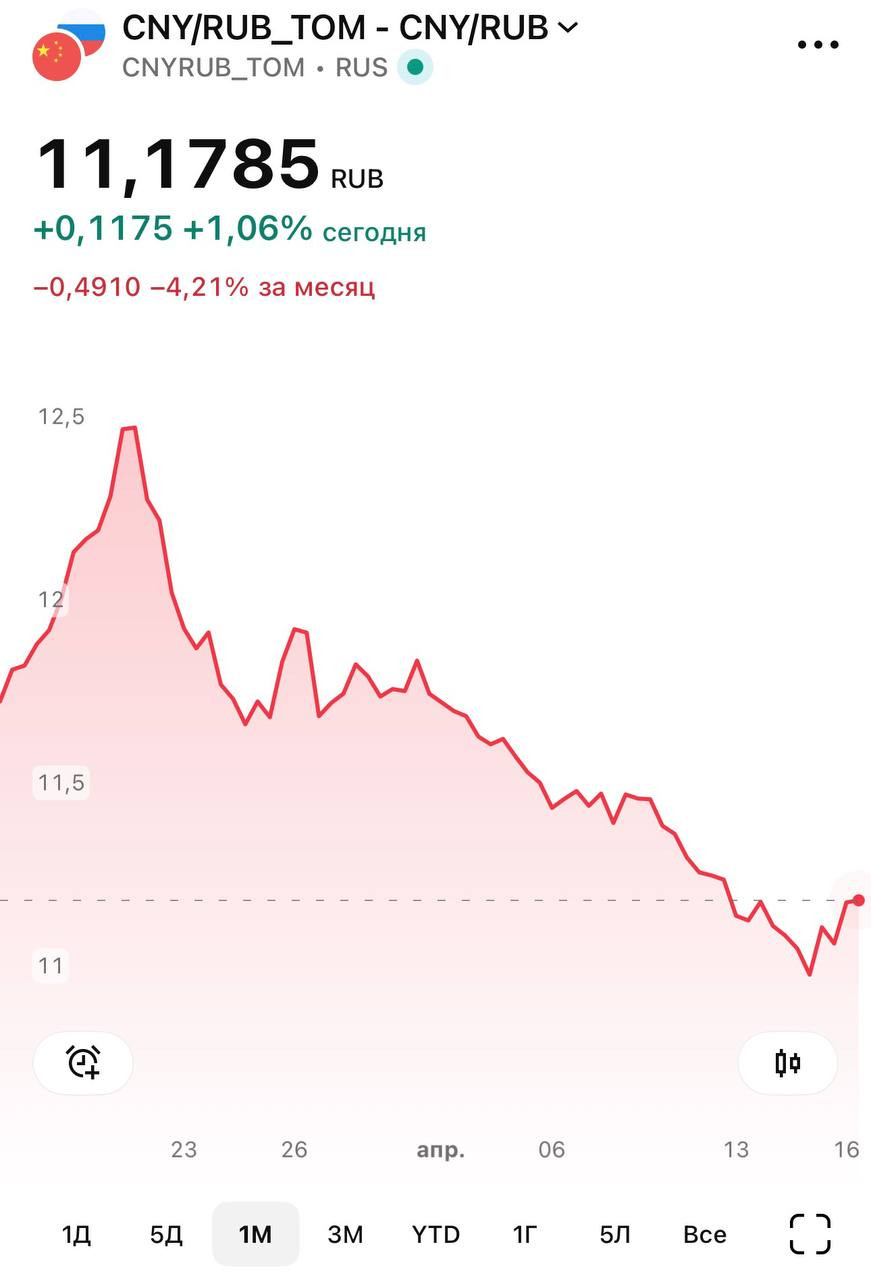Show the full history with Все
Viewport: 871px width, 1280px height.
704,1234
